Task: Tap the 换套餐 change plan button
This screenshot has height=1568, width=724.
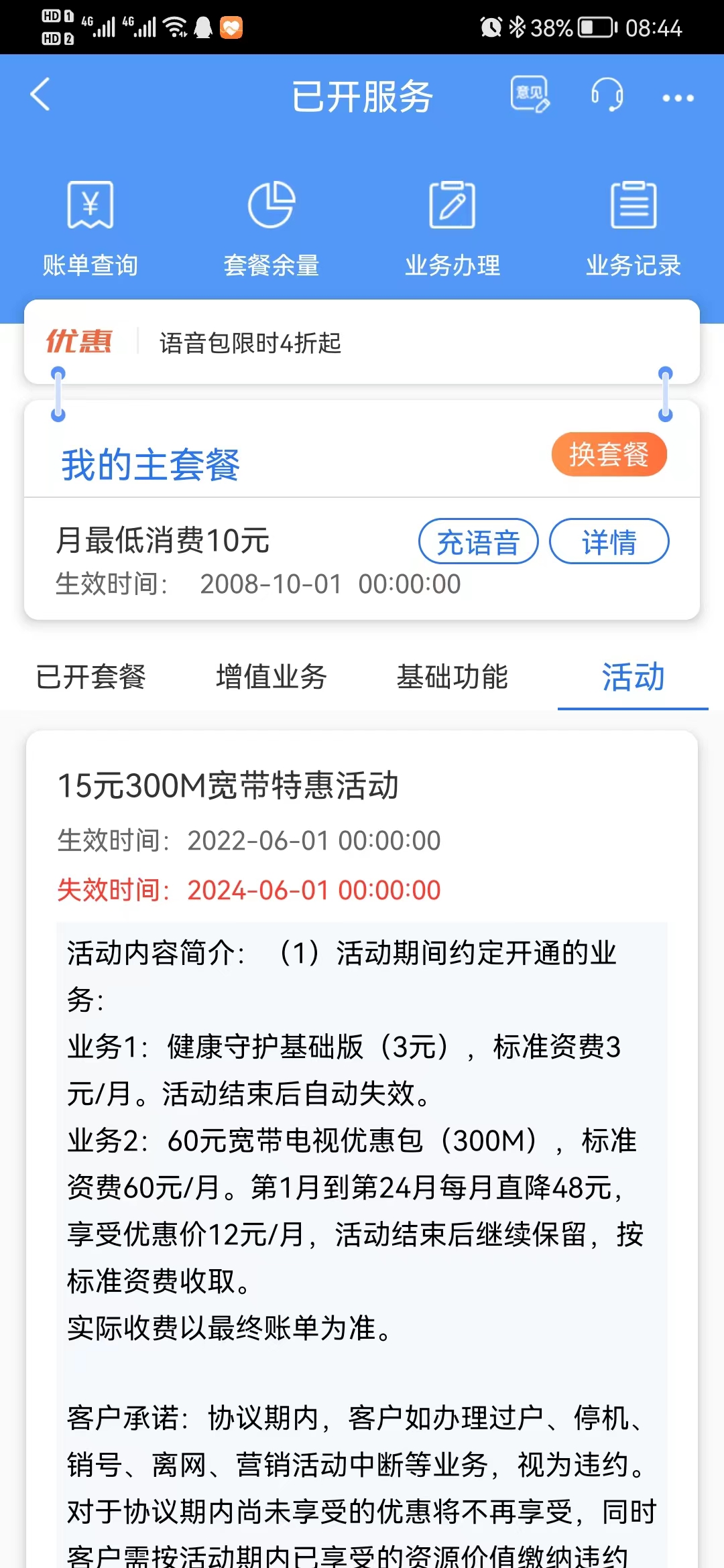Action: pos(609,454)
